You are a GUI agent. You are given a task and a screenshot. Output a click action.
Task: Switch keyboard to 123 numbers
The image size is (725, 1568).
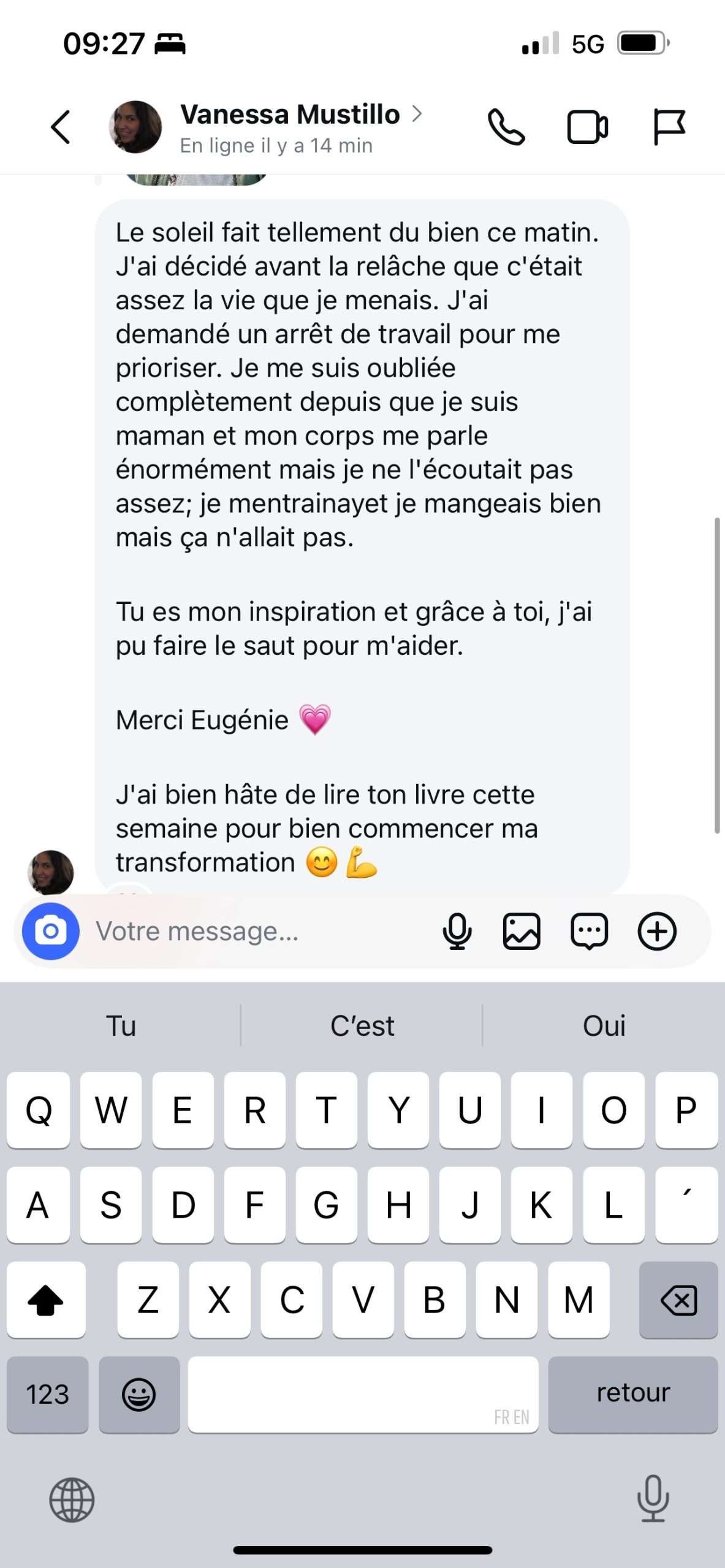pos(48,1395)
